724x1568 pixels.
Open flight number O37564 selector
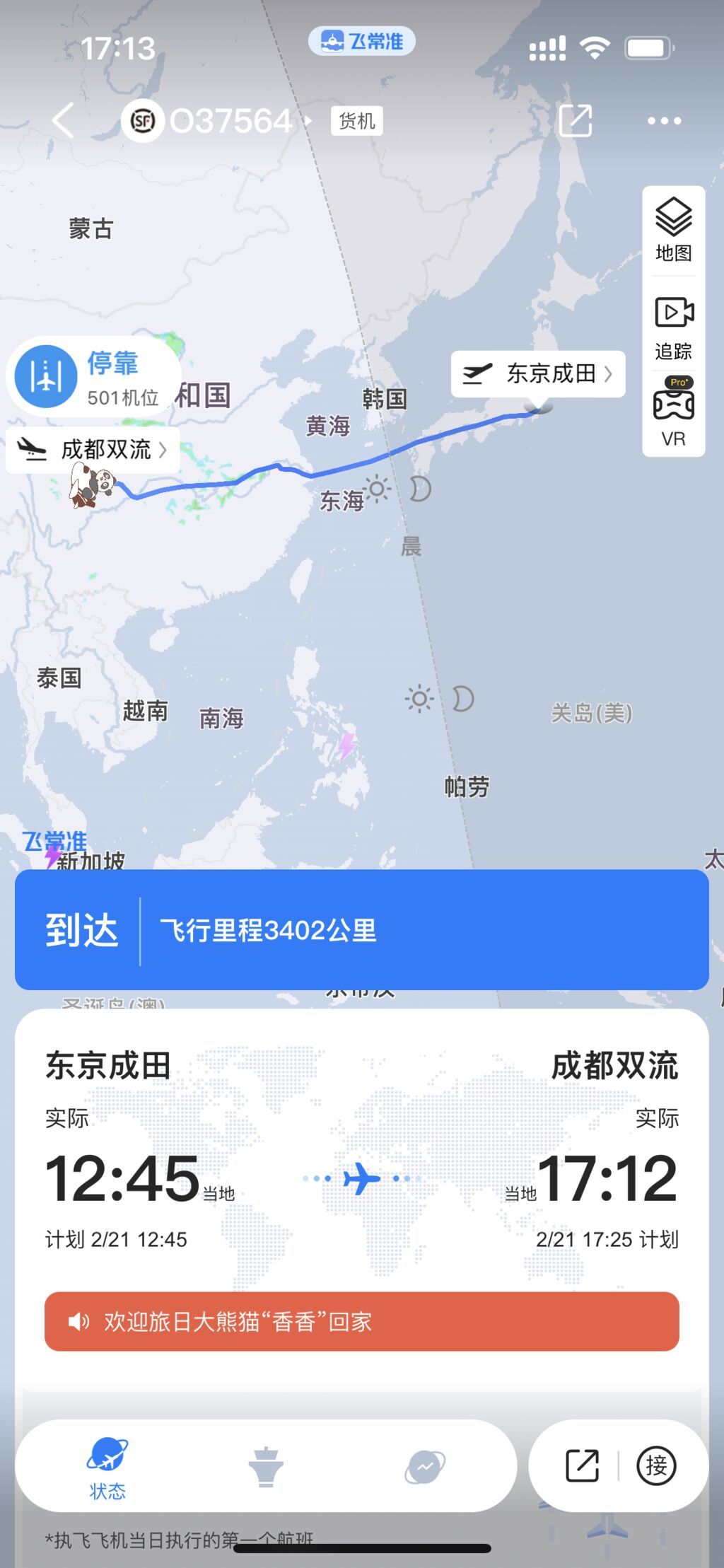pos(231,121)
